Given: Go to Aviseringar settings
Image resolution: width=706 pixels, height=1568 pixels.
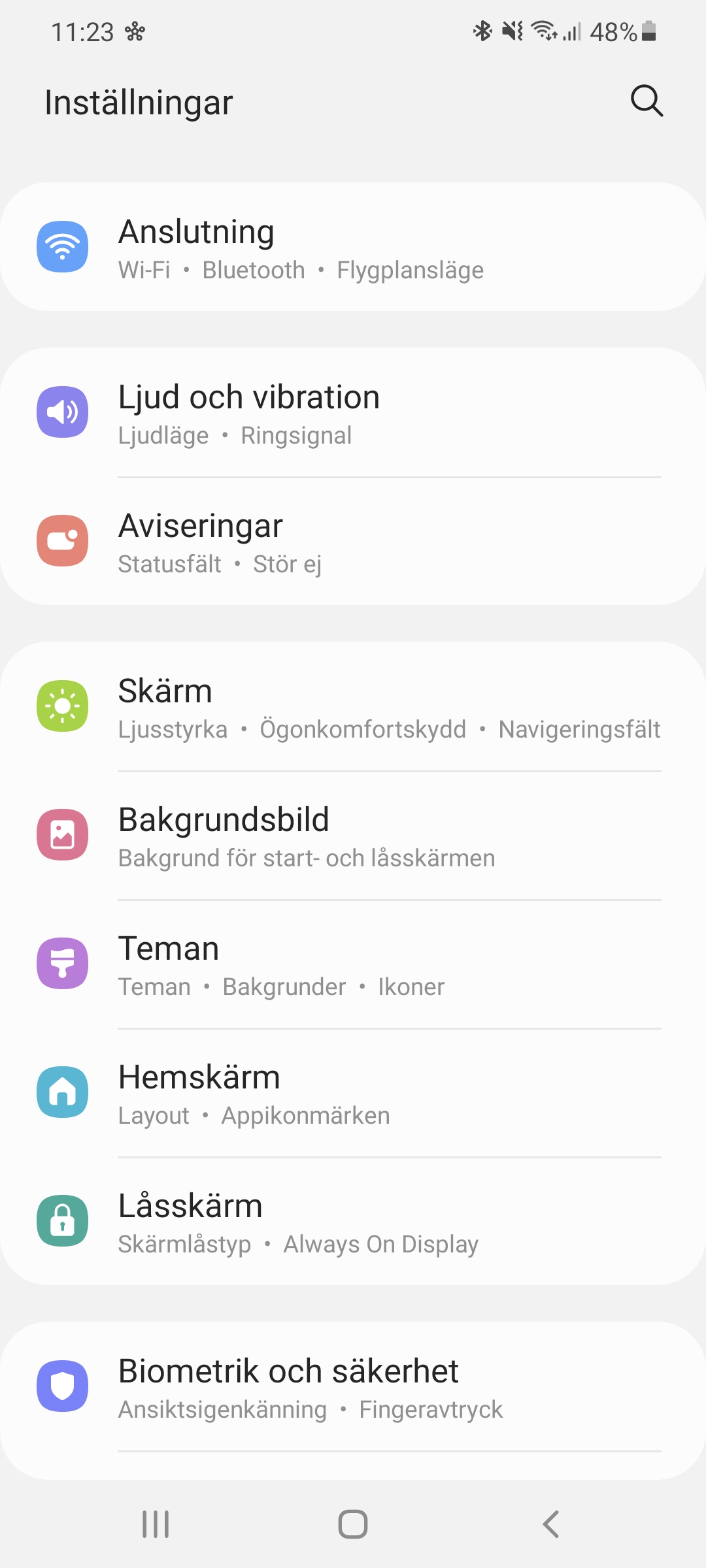Looking at the screenshot, I should [353, 542].
